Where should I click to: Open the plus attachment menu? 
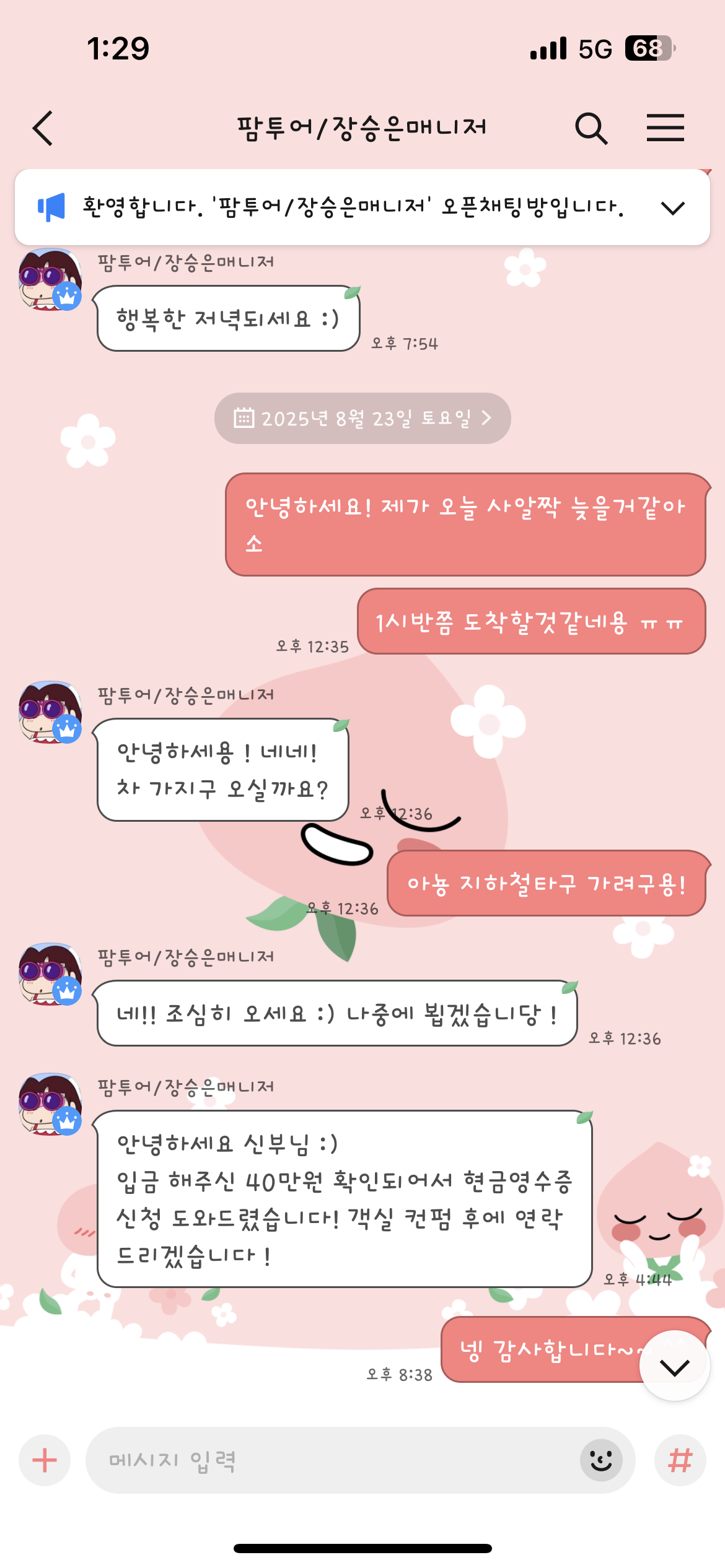point(45,1460)
